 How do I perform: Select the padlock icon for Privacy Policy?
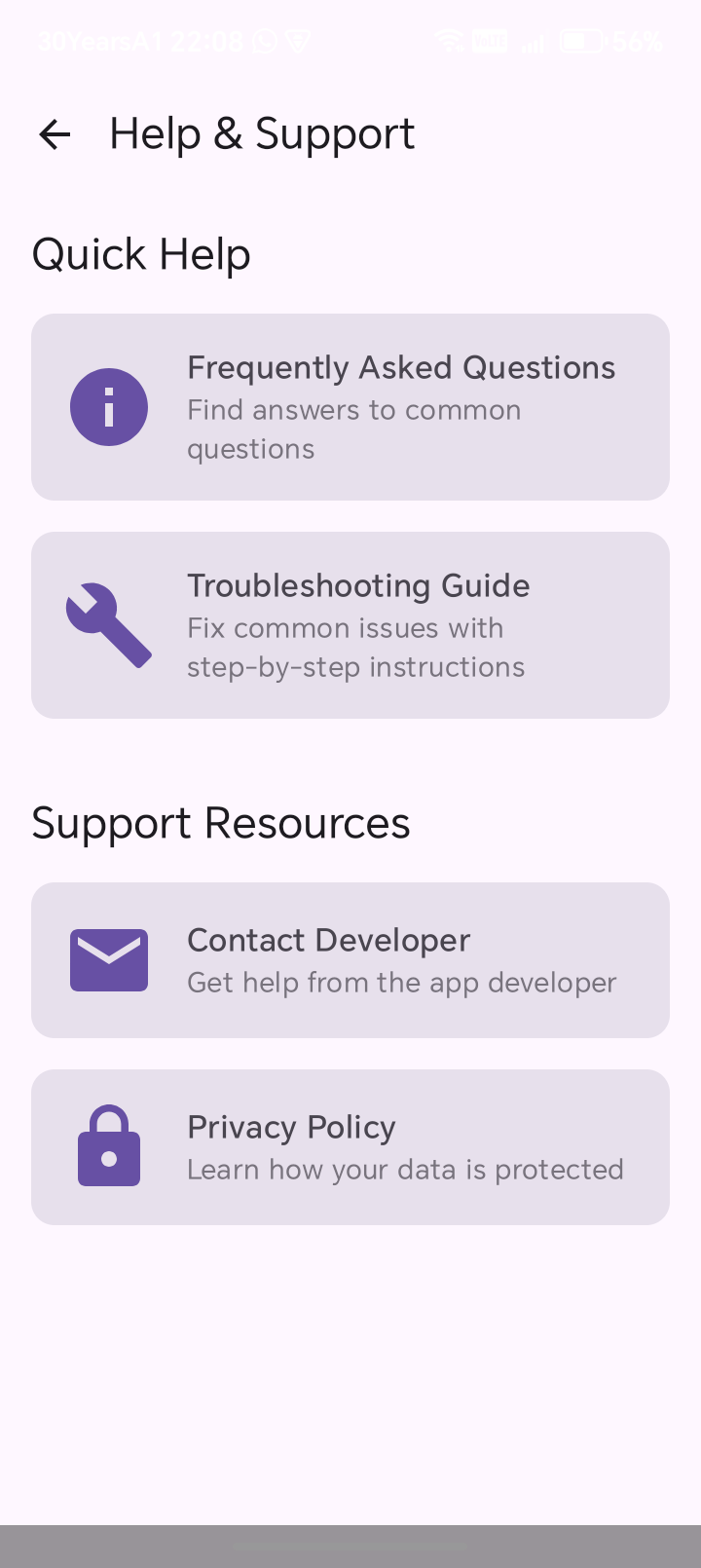[108, 1146]
